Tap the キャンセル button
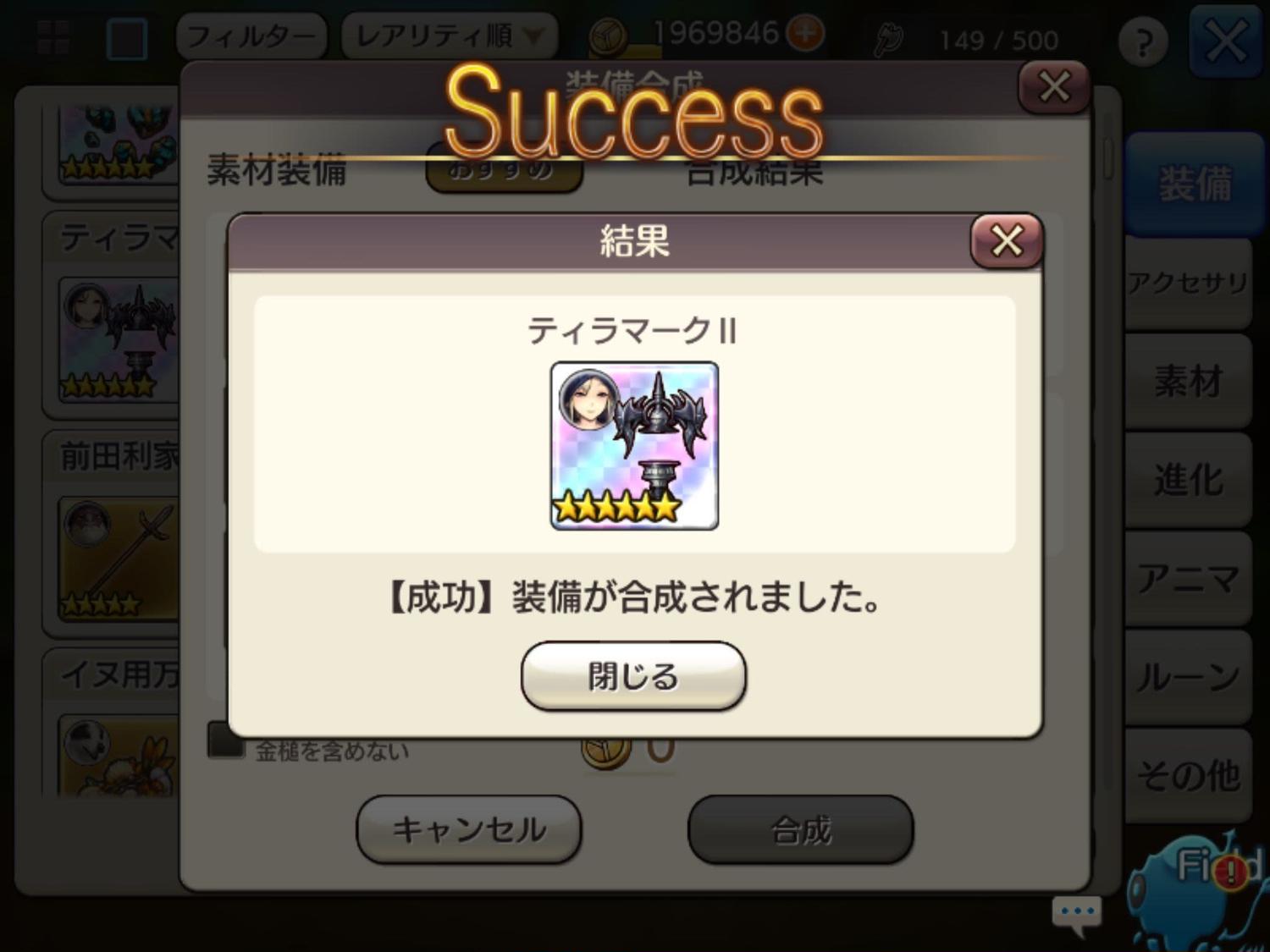The width and height of the screenshot is (1270, 952). pos(468,829)
